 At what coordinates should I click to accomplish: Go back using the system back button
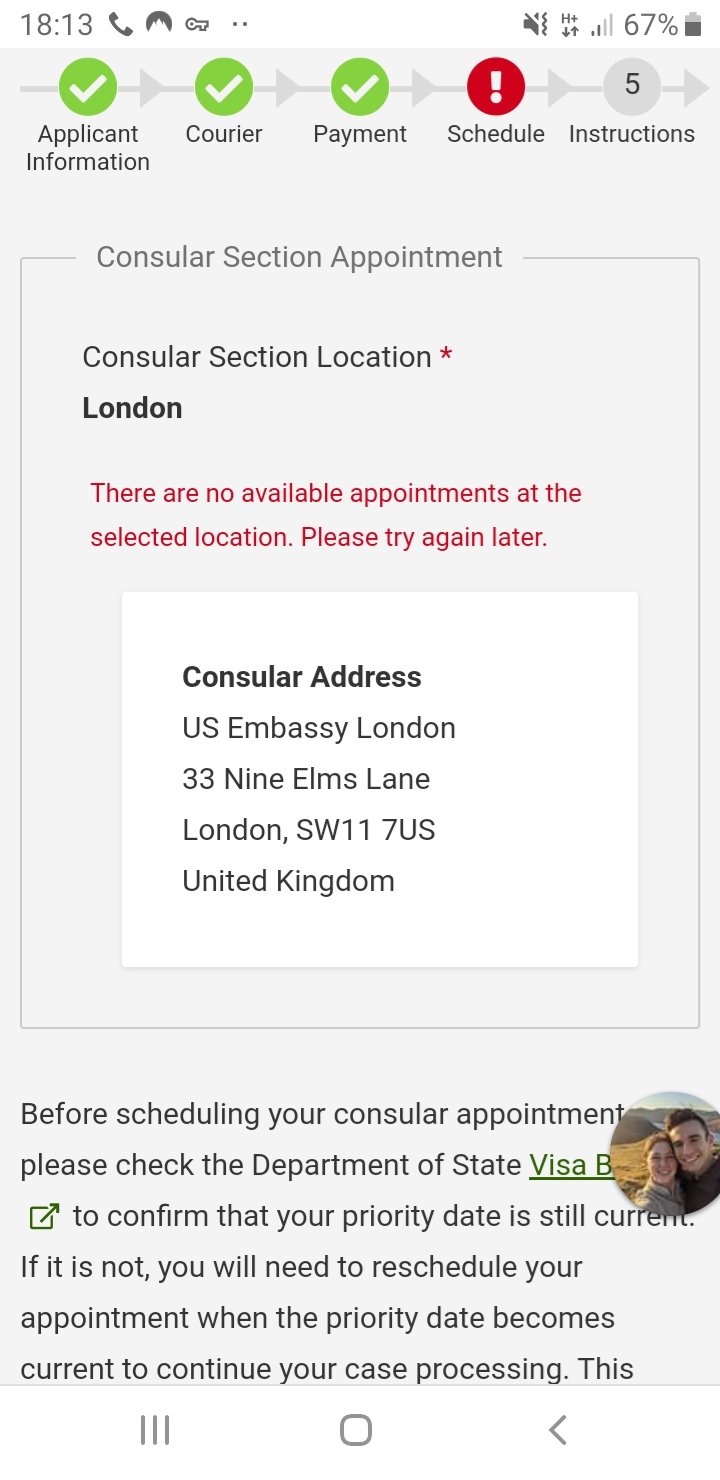tap(558, 1430)
